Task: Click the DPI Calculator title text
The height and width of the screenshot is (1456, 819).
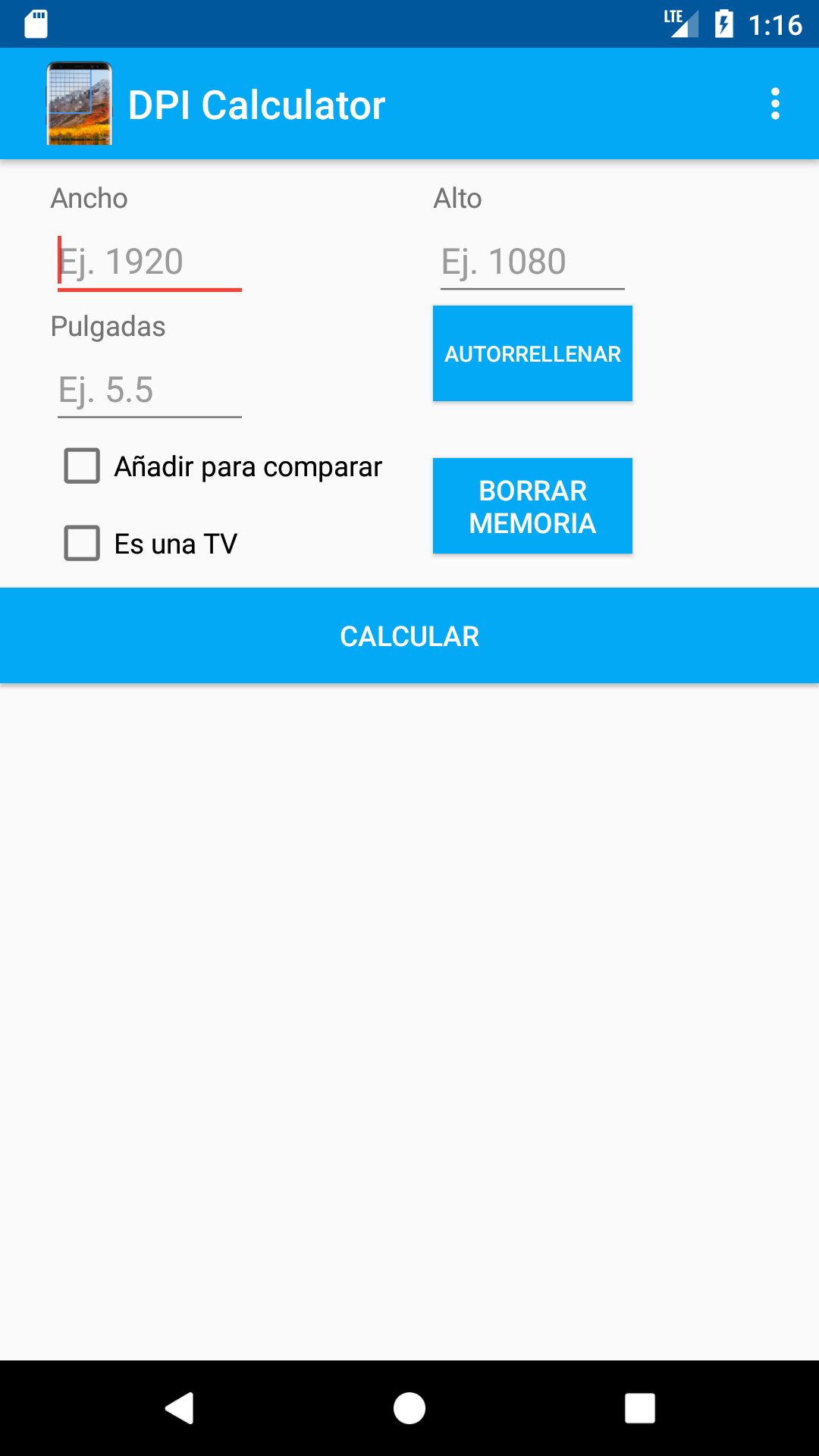Action: tap(256, 103)
